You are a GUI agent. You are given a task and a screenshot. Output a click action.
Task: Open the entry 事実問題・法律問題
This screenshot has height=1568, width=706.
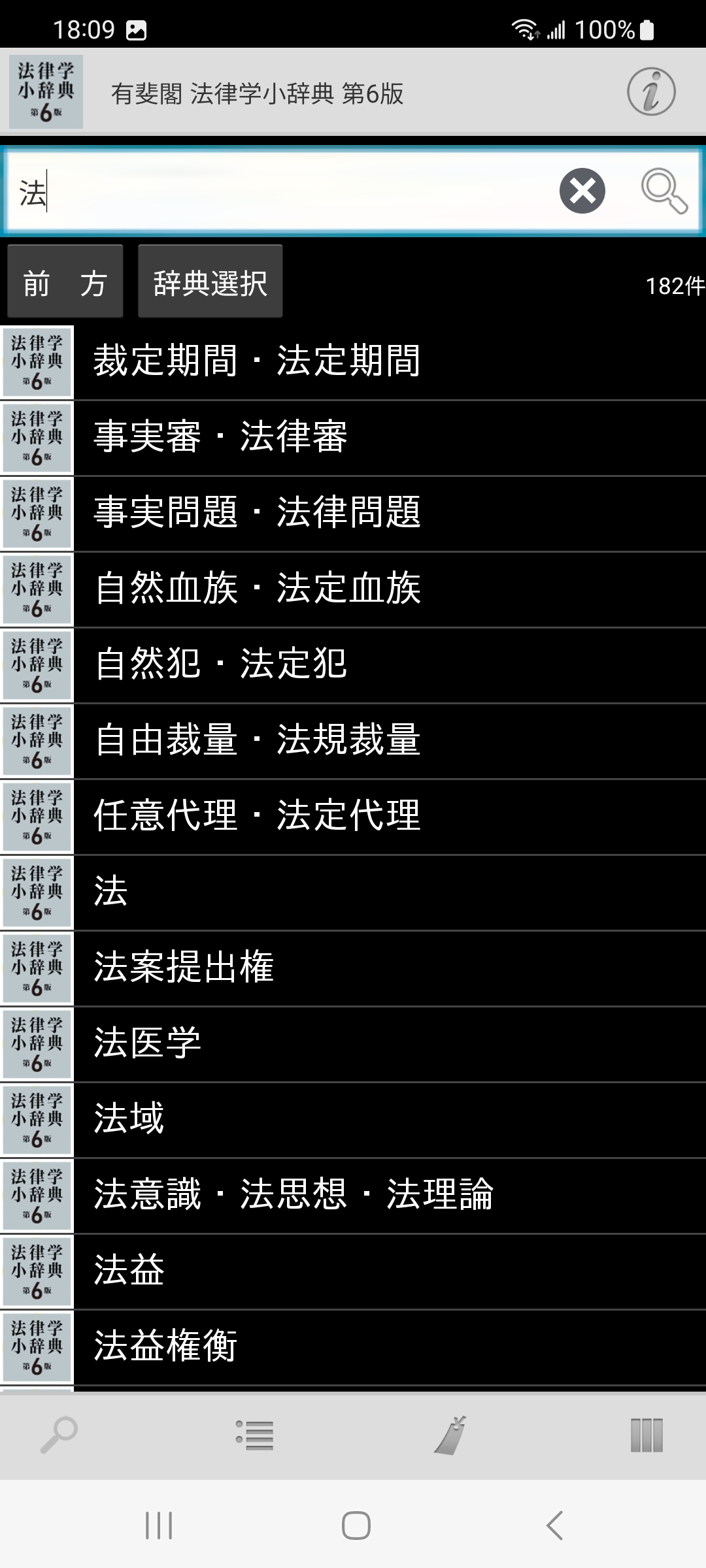tap(353, 513)
